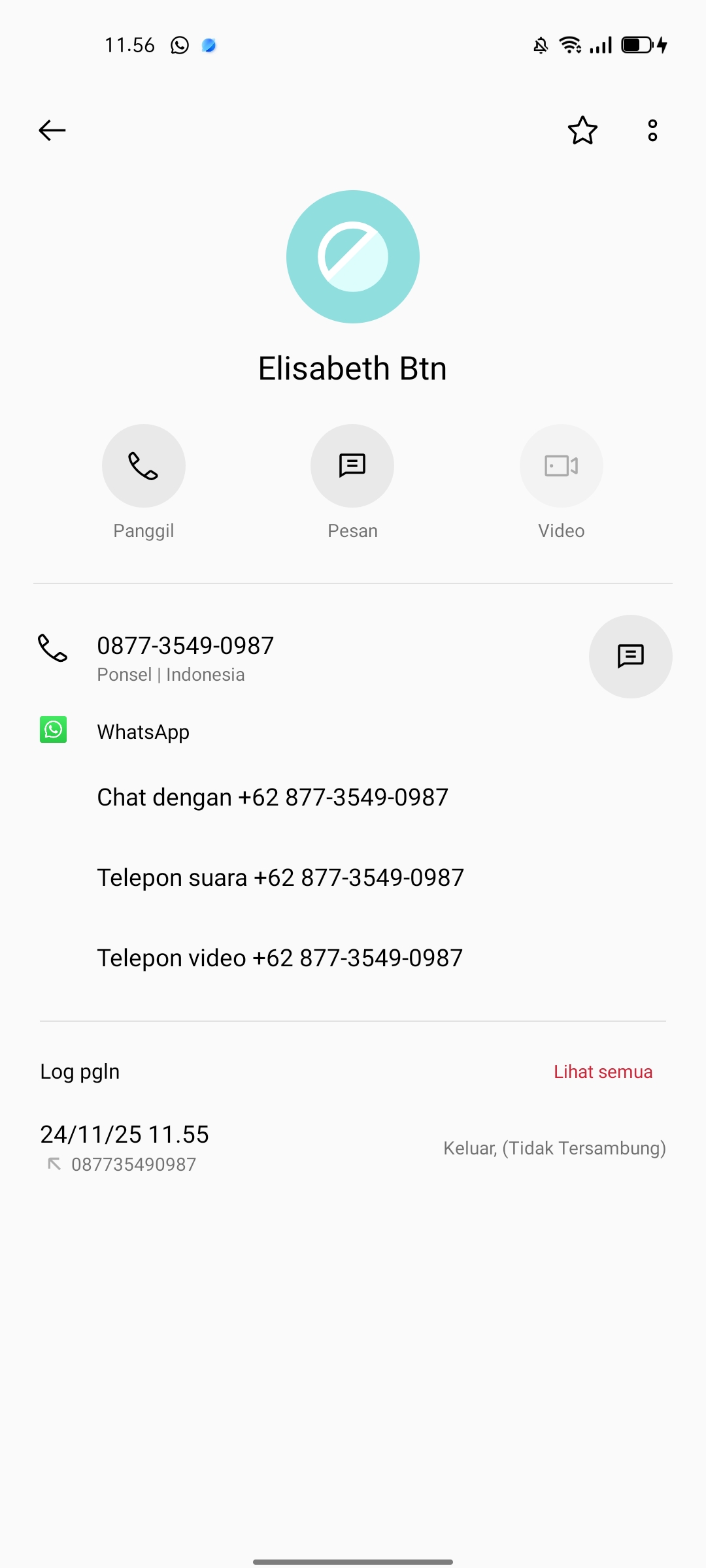Start a WhatsApp video call via Telepon video
The image size is (706, 1568).
pyautogui.click(x=279, y=958)
